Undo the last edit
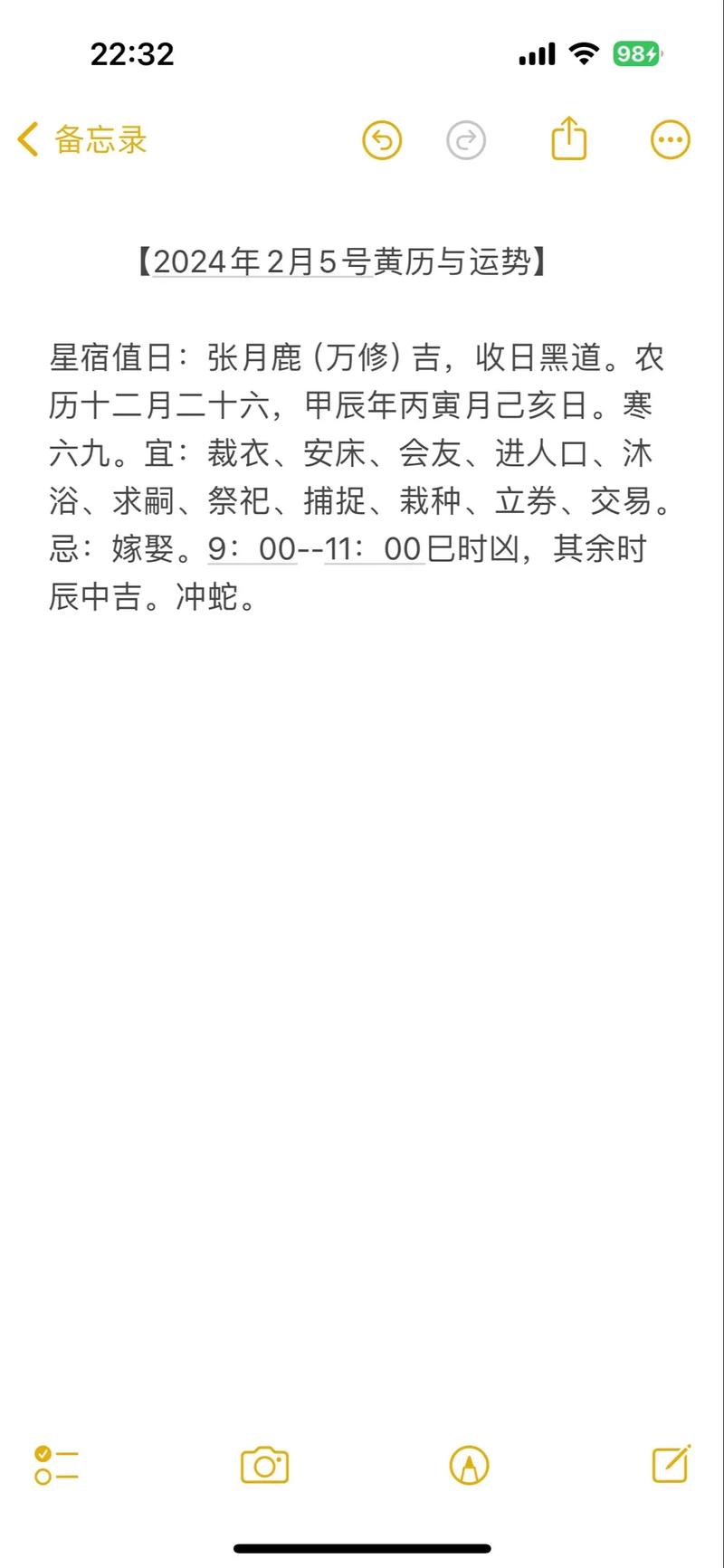 pos(382,140)
